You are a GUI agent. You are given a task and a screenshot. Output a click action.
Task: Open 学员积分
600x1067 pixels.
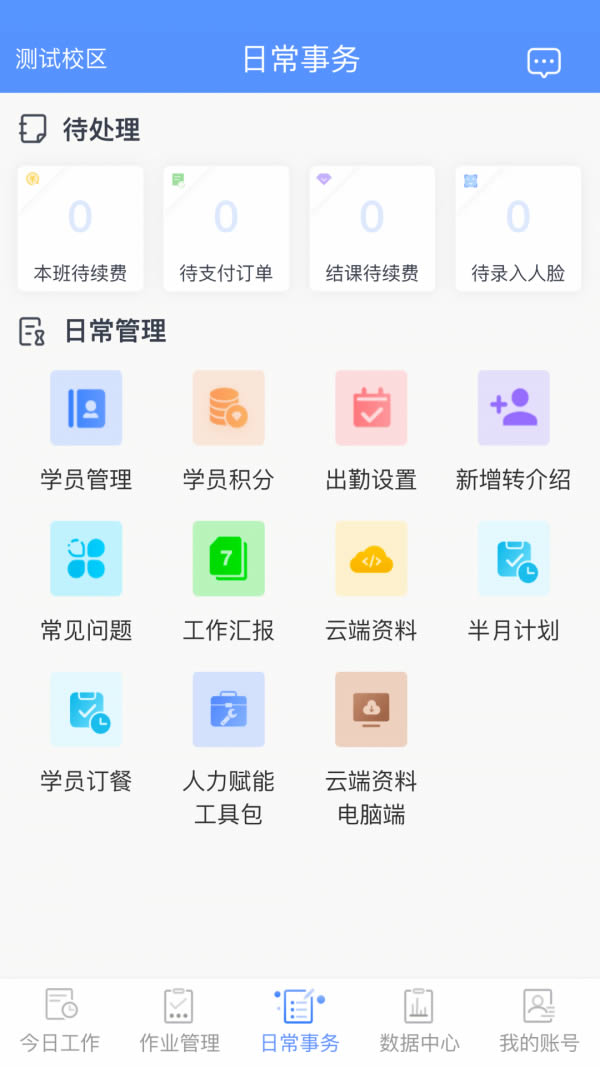tap(229, 431)
